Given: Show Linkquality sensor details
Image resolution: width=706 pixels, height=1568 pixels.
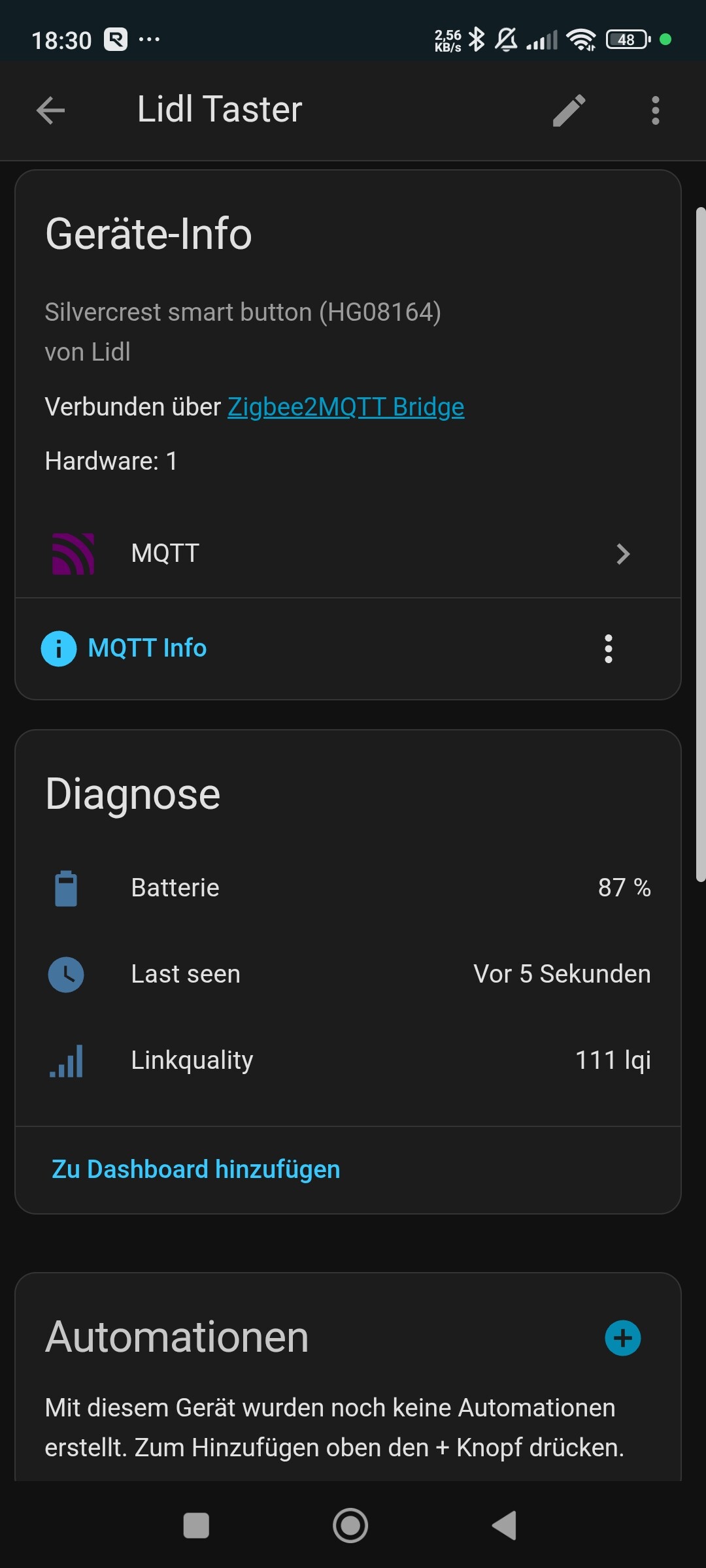Looking at the screenshot, I should 348,1060.
